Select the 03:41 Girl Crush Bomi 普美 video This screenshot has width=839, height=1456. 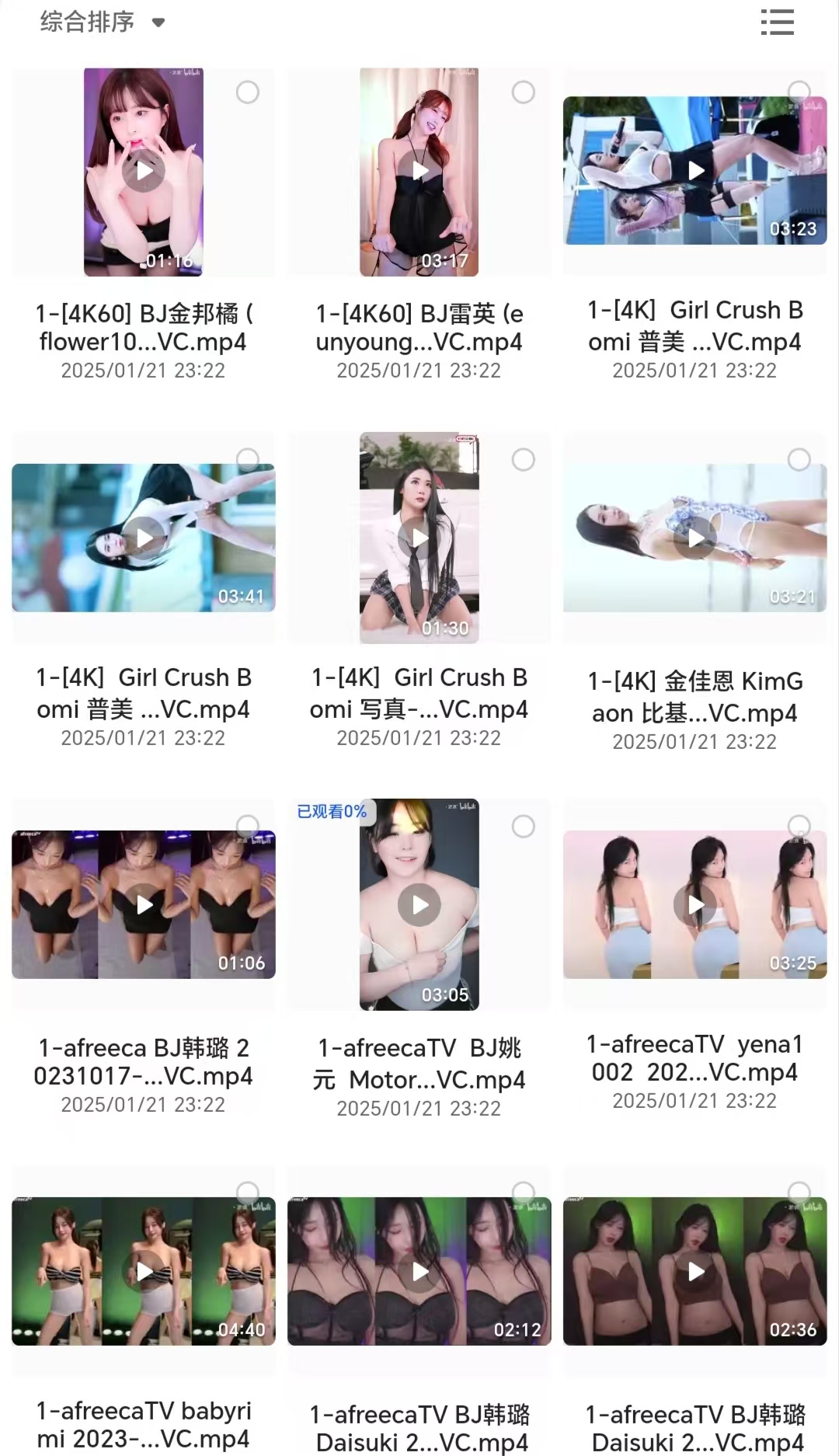pyautogui.click(x=248, y=459)
